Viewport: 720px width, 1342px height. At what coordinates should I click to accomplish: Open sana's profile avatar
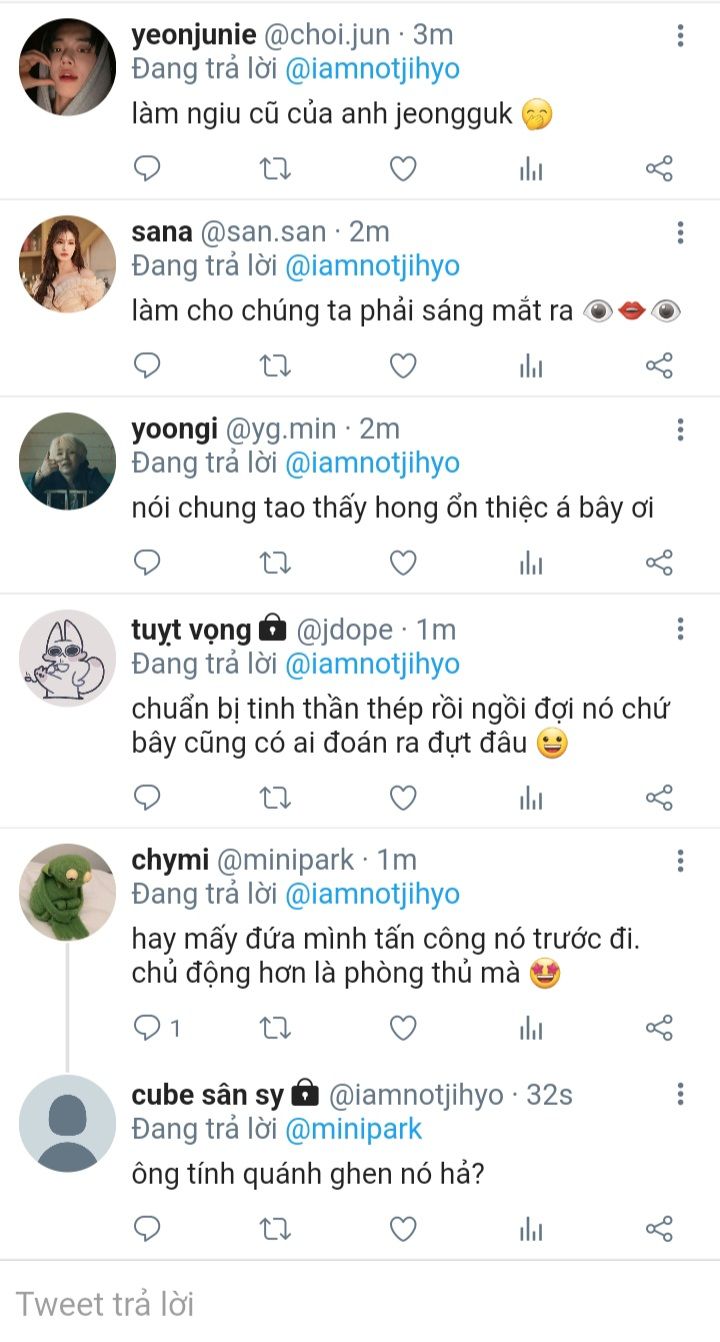[x=68, y=264]
